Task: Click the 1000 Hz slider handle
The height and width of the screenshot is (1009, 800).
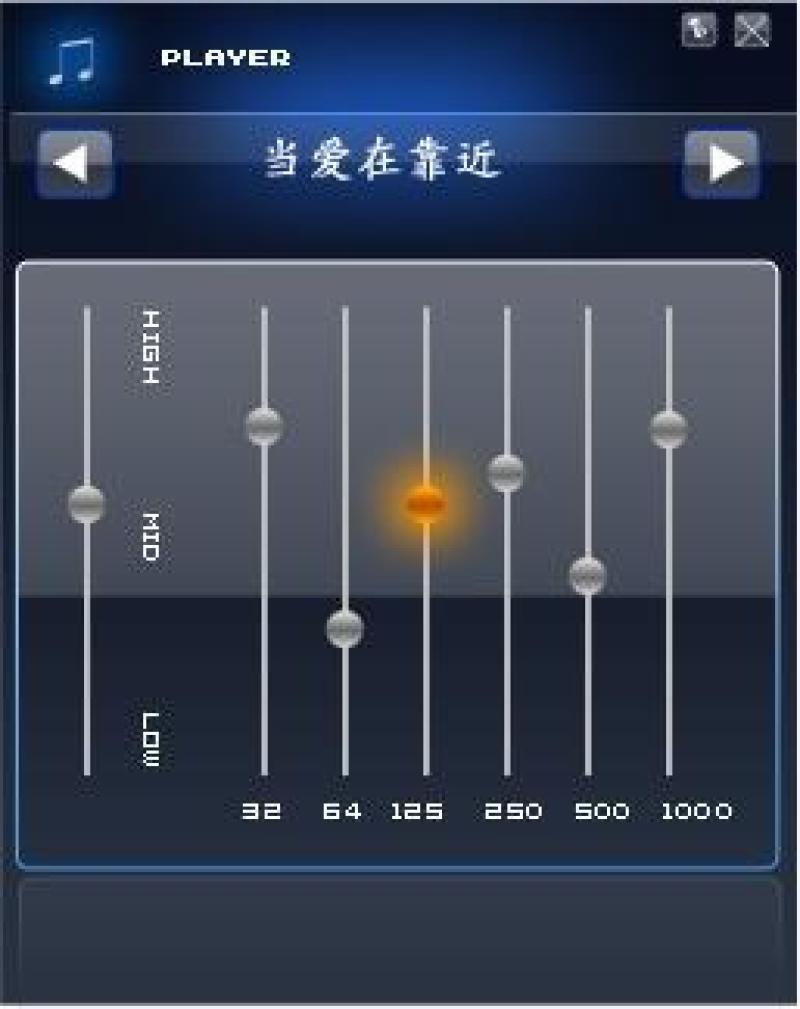Action: (667, 430)
